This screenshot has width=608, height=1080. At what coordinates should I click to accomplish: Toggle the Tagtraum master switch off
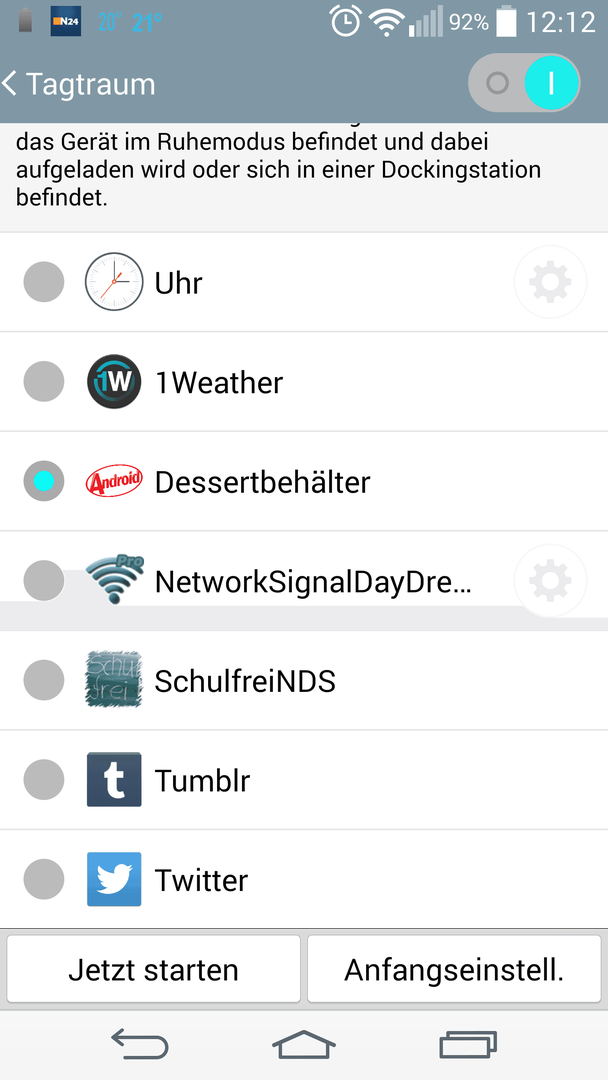pos(524,83)
